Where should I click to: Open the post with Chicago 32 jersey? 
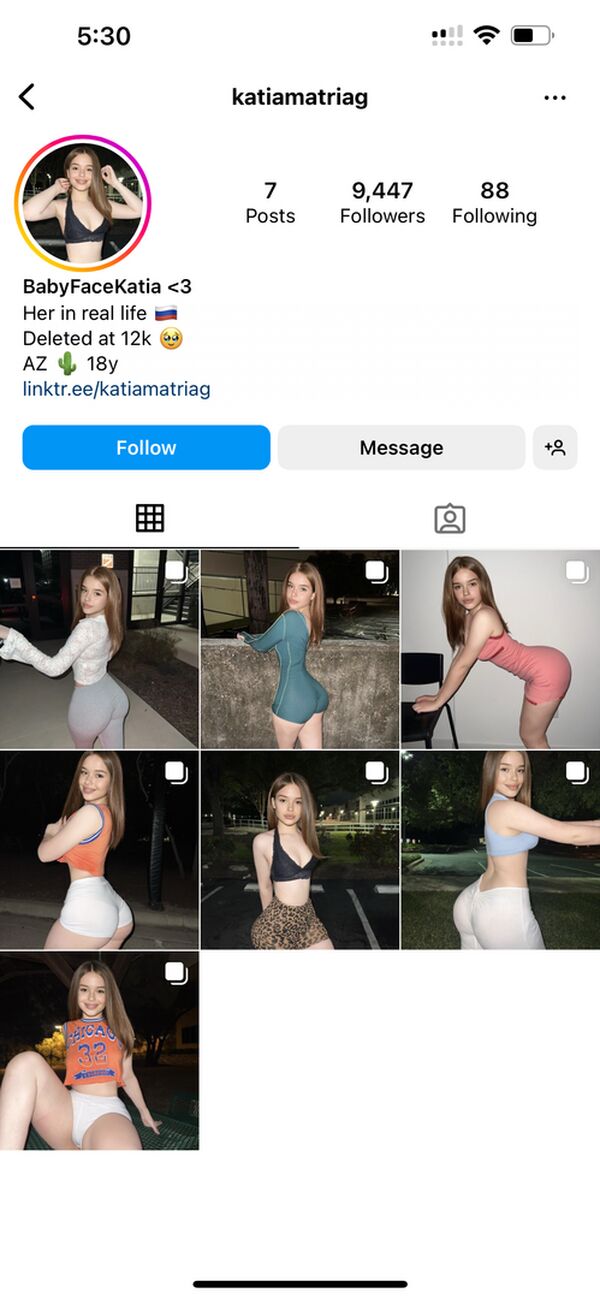click(x=99, y=1050)
